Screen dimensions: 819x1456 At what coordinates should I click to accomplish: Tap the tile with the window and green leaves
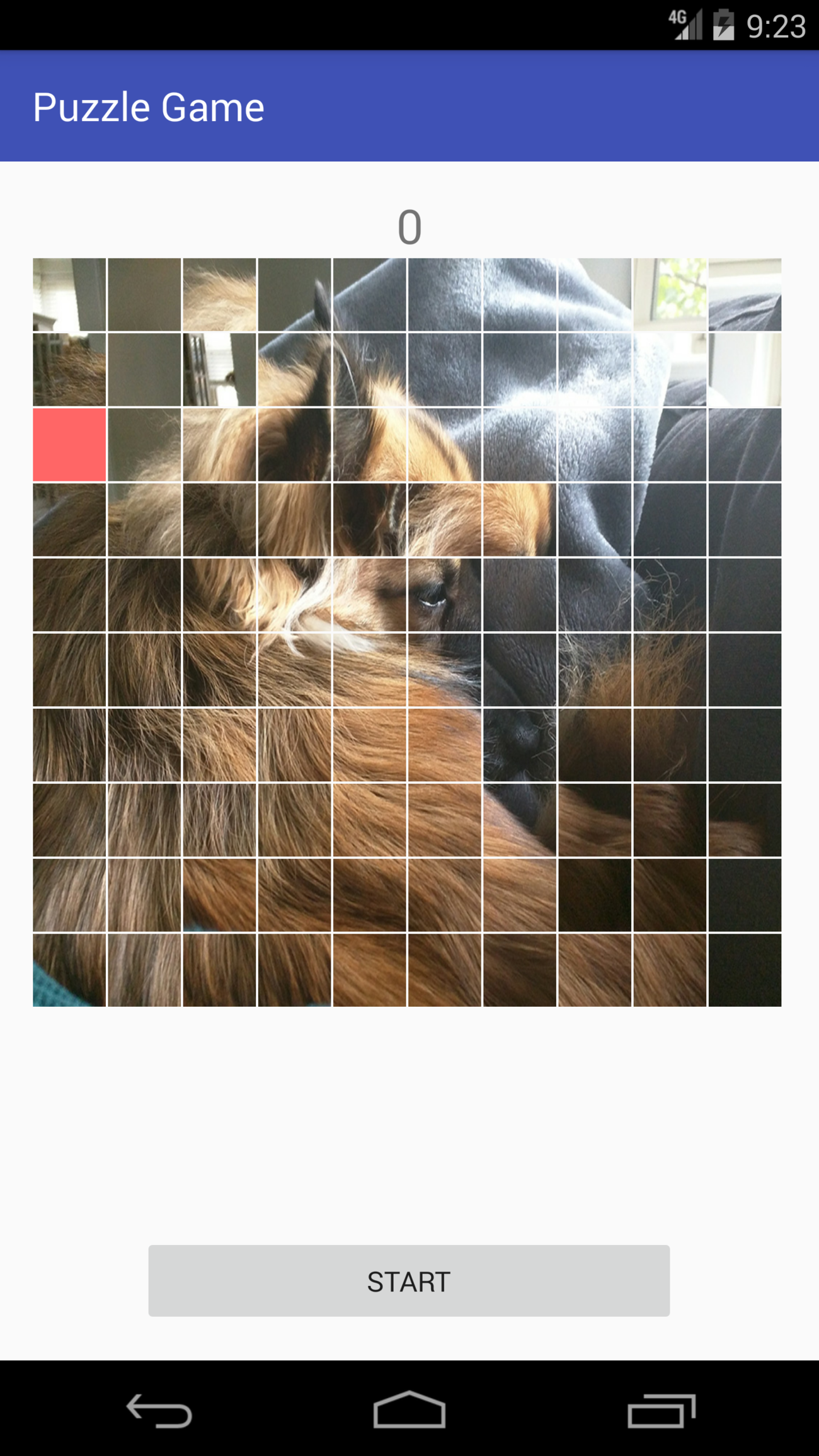(x=670, y=294)
